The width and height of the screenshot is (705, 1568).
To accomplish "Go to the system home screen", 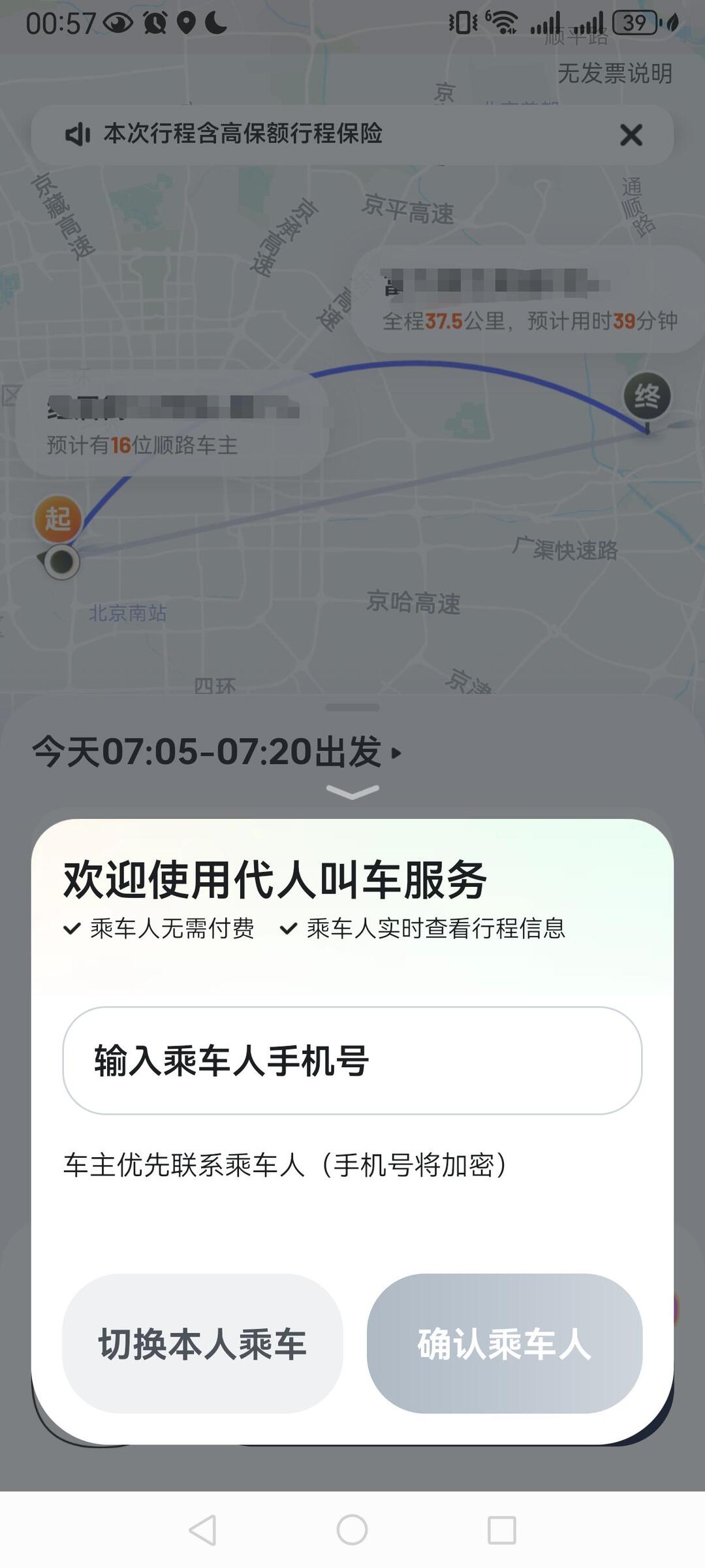I will pos(352,1529).
